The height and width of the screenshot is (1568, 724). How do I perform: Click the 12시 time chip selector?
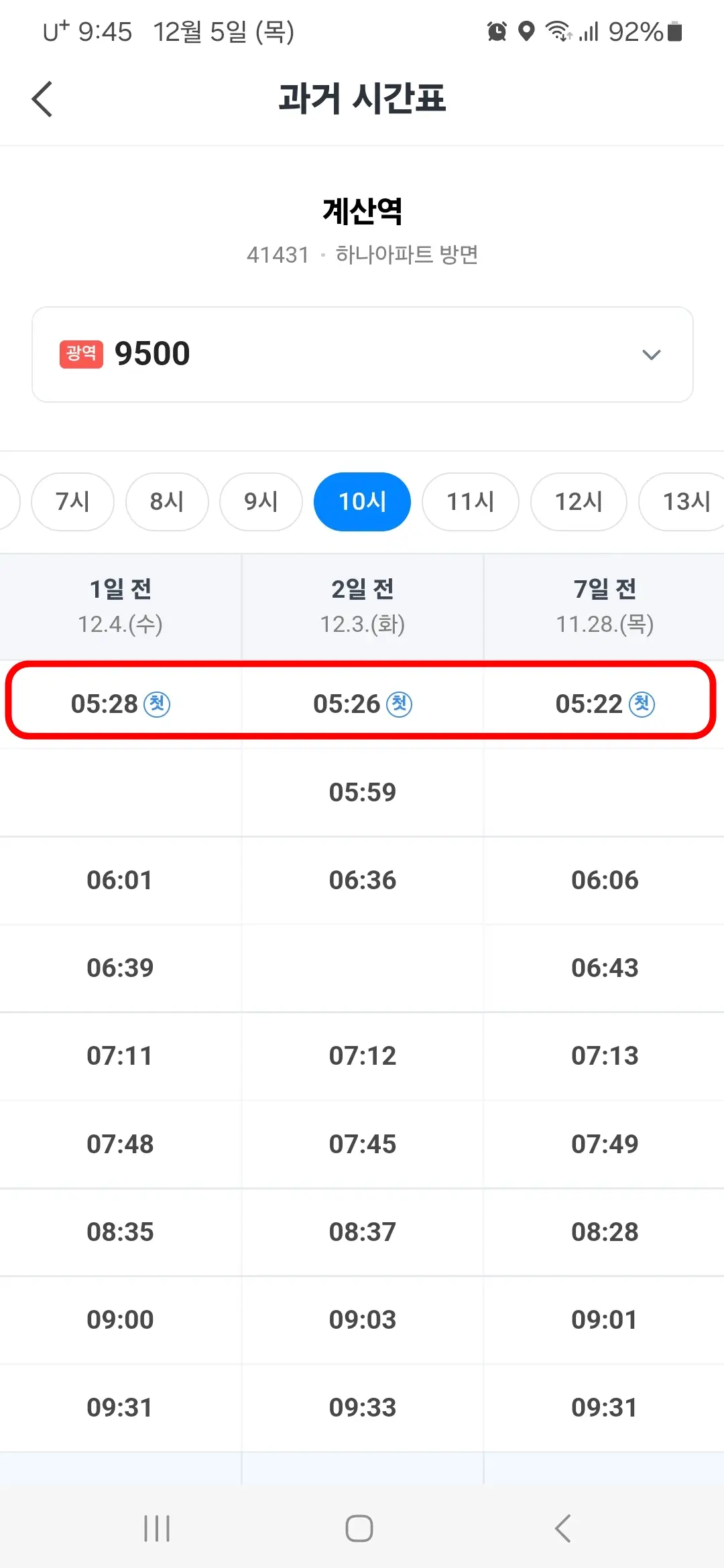pos(578,501)
